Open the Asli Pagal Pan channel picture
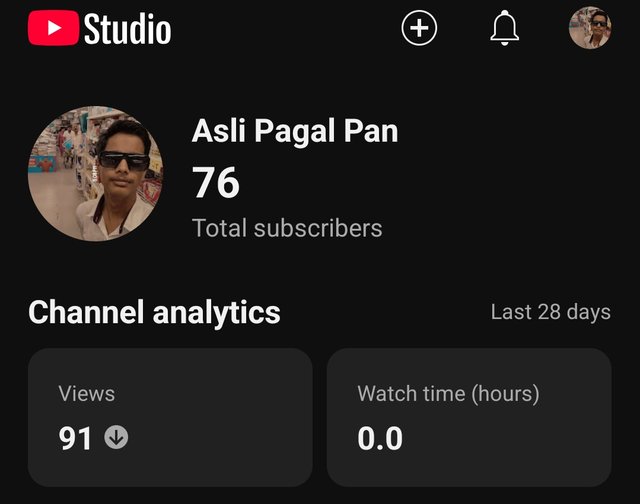Image resolution: width=640 pixels, height=504 pixels. pos(96,174)
